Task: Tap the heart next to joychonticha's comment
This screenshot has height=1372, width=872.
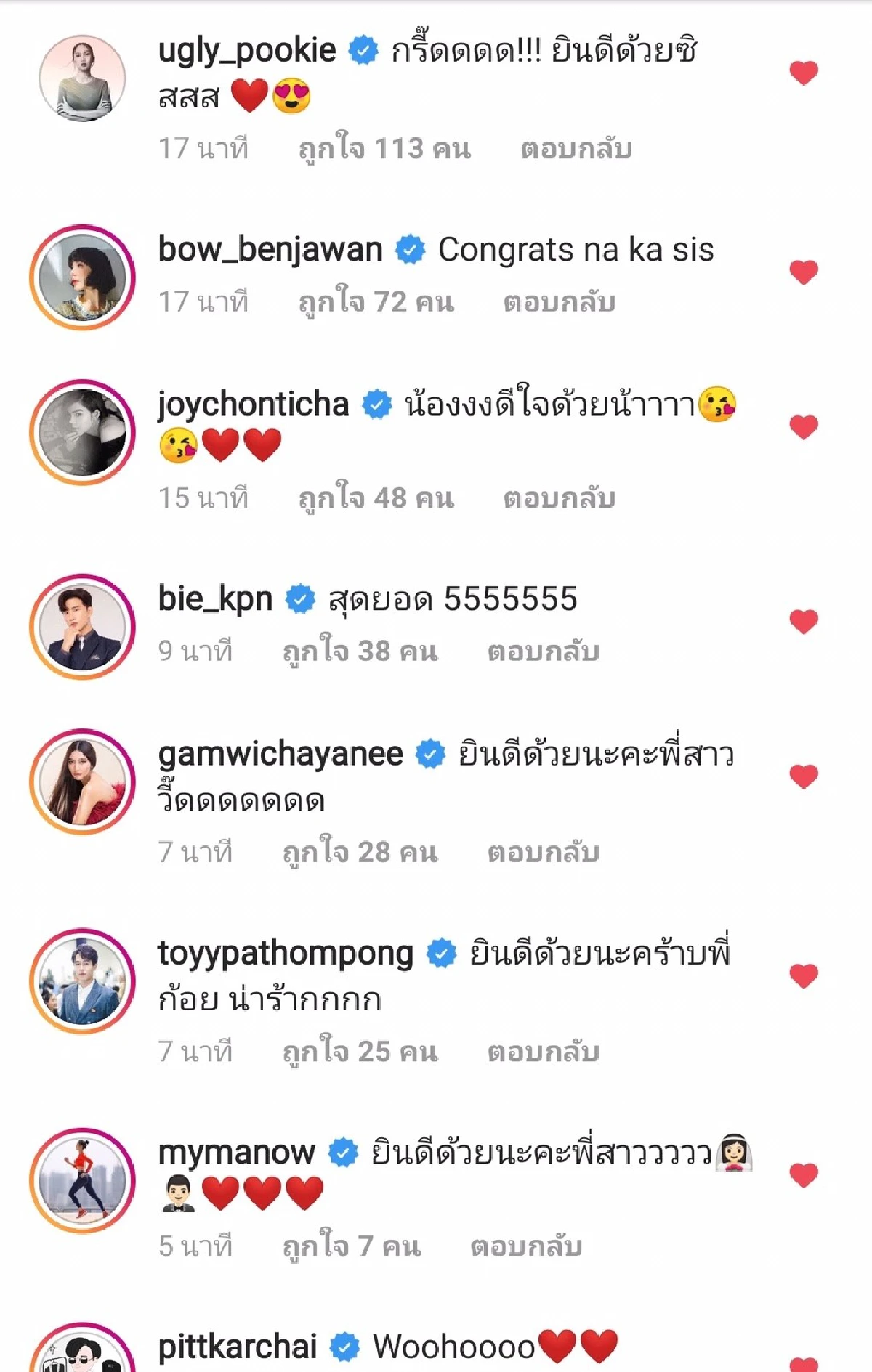Action: pyautogui.click(x=803, y=429)
